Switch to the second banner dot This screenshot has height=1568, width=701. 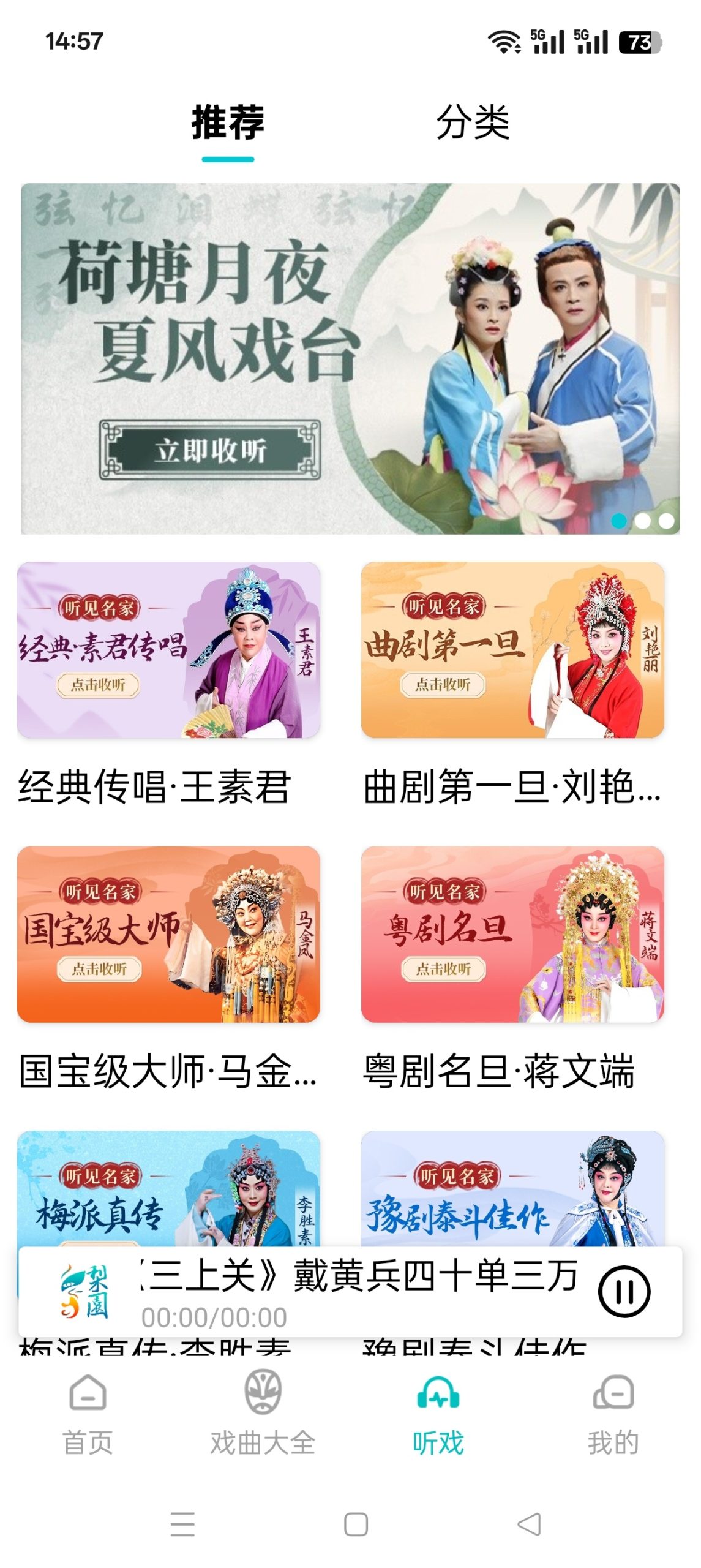[x=641, y=520]
